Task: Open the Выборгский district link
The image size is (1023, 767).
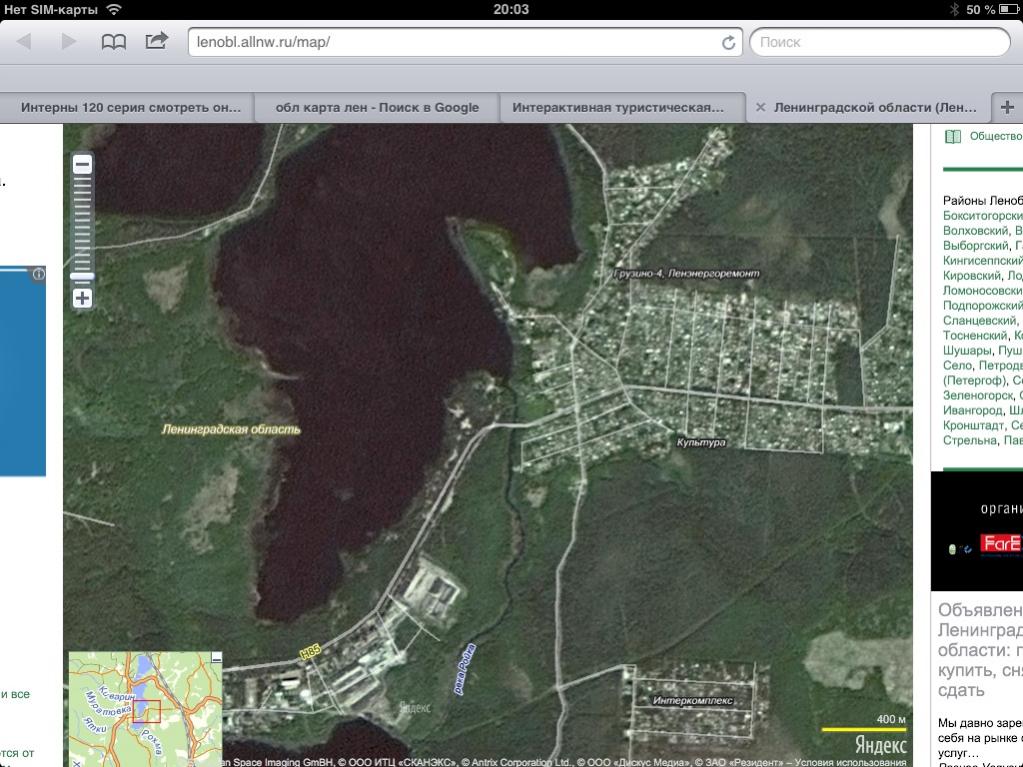Action: click(975, 245)
